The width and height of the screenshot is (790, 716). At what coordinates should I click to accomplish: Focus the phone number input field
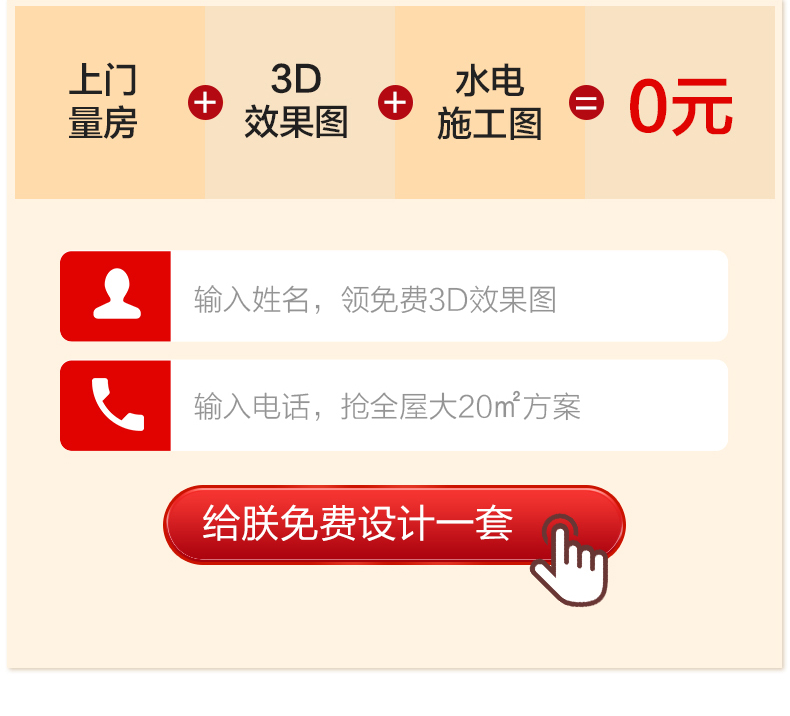coord(447,406)
